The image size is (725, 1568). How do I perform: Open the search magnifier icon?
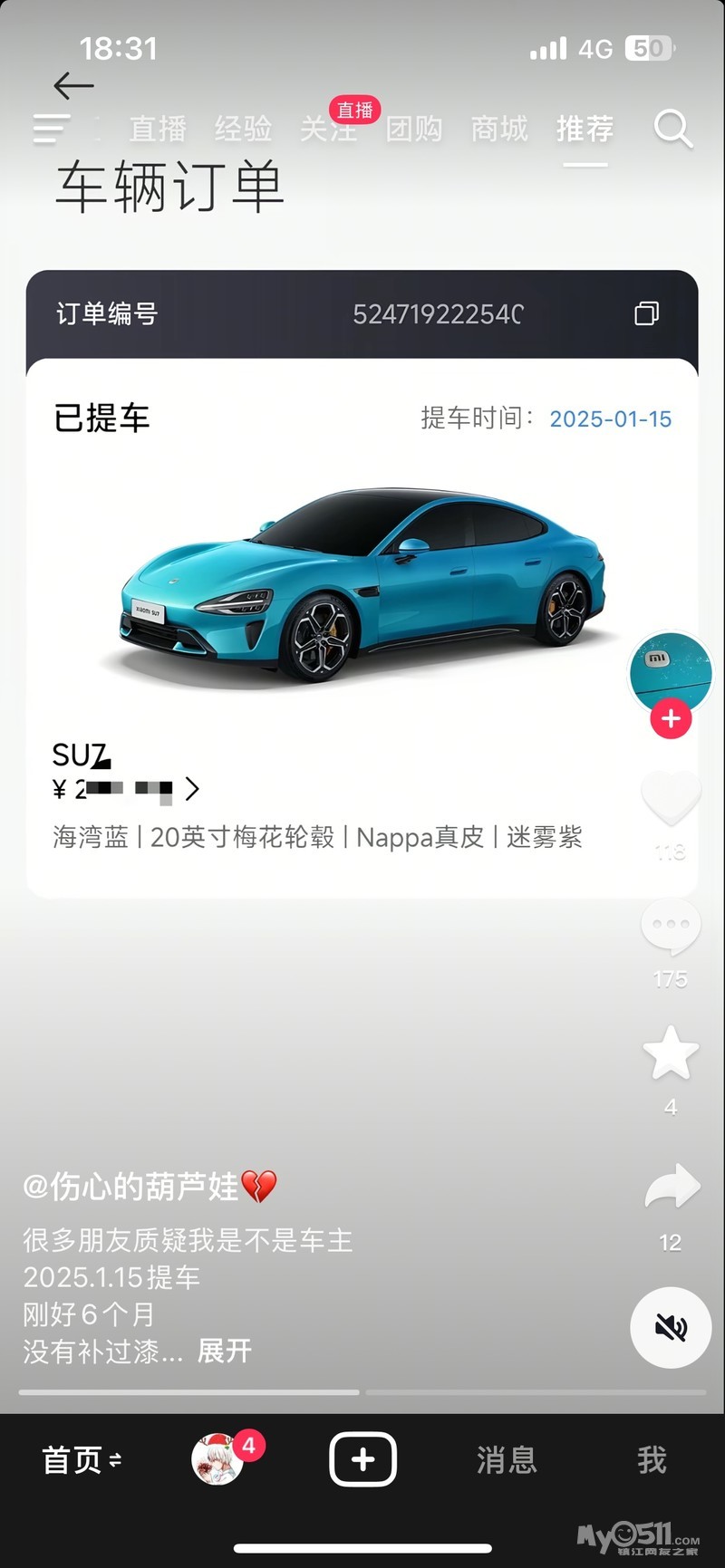[672, 129]
